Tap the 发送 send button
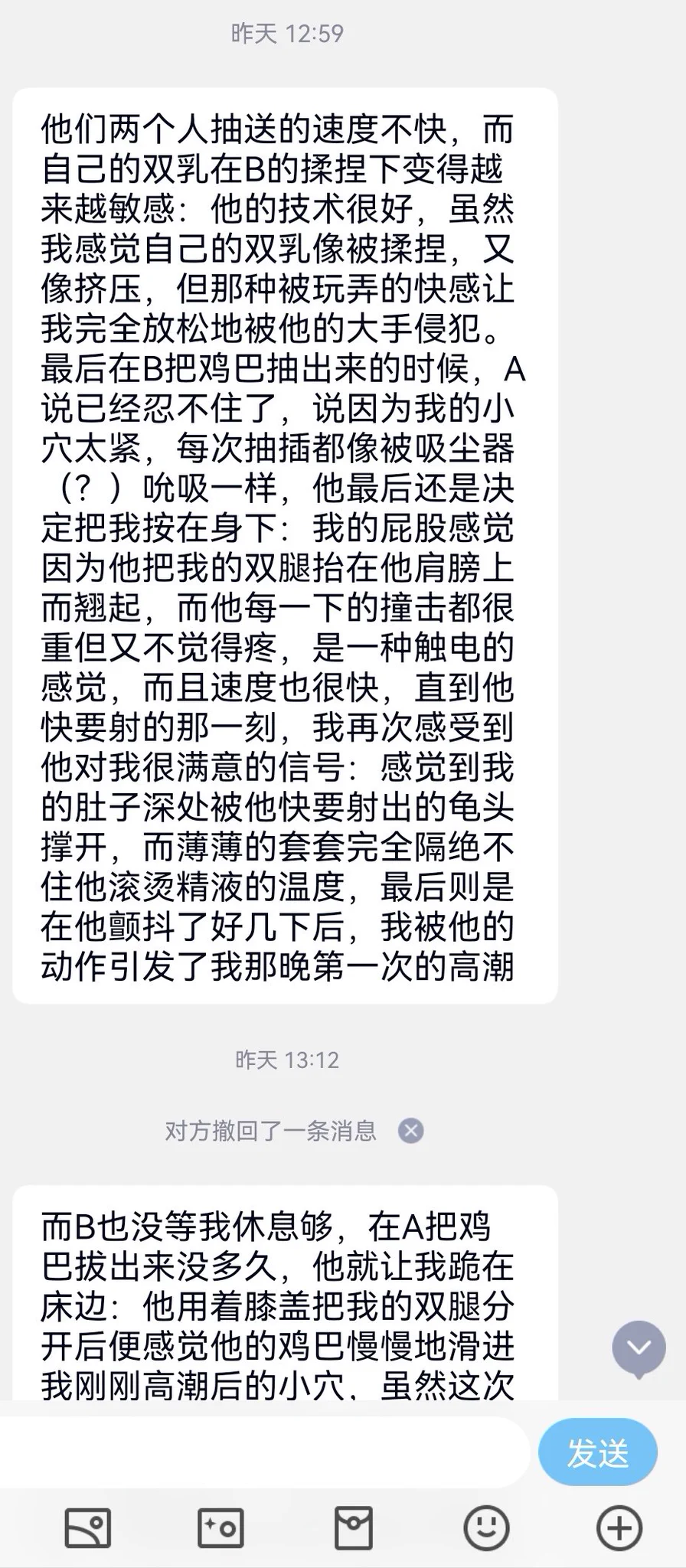Viewport: 686px width, 1568px height. pos(597,1452)
